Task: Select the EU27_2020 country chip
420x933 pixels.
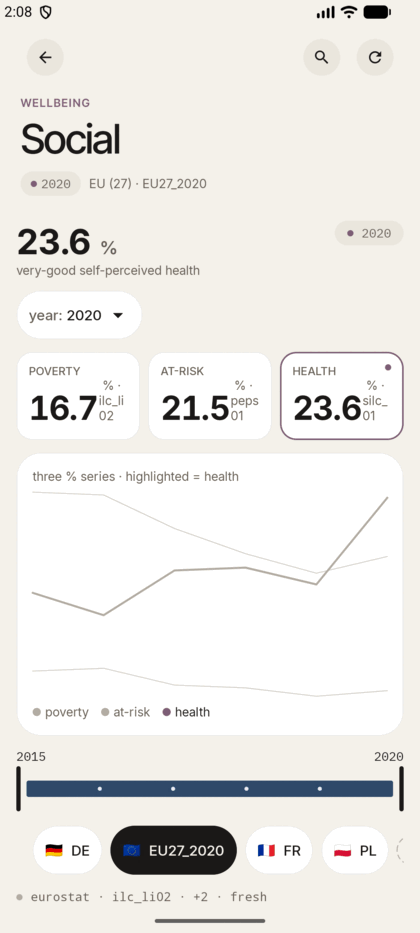Action: coord(174,850)
